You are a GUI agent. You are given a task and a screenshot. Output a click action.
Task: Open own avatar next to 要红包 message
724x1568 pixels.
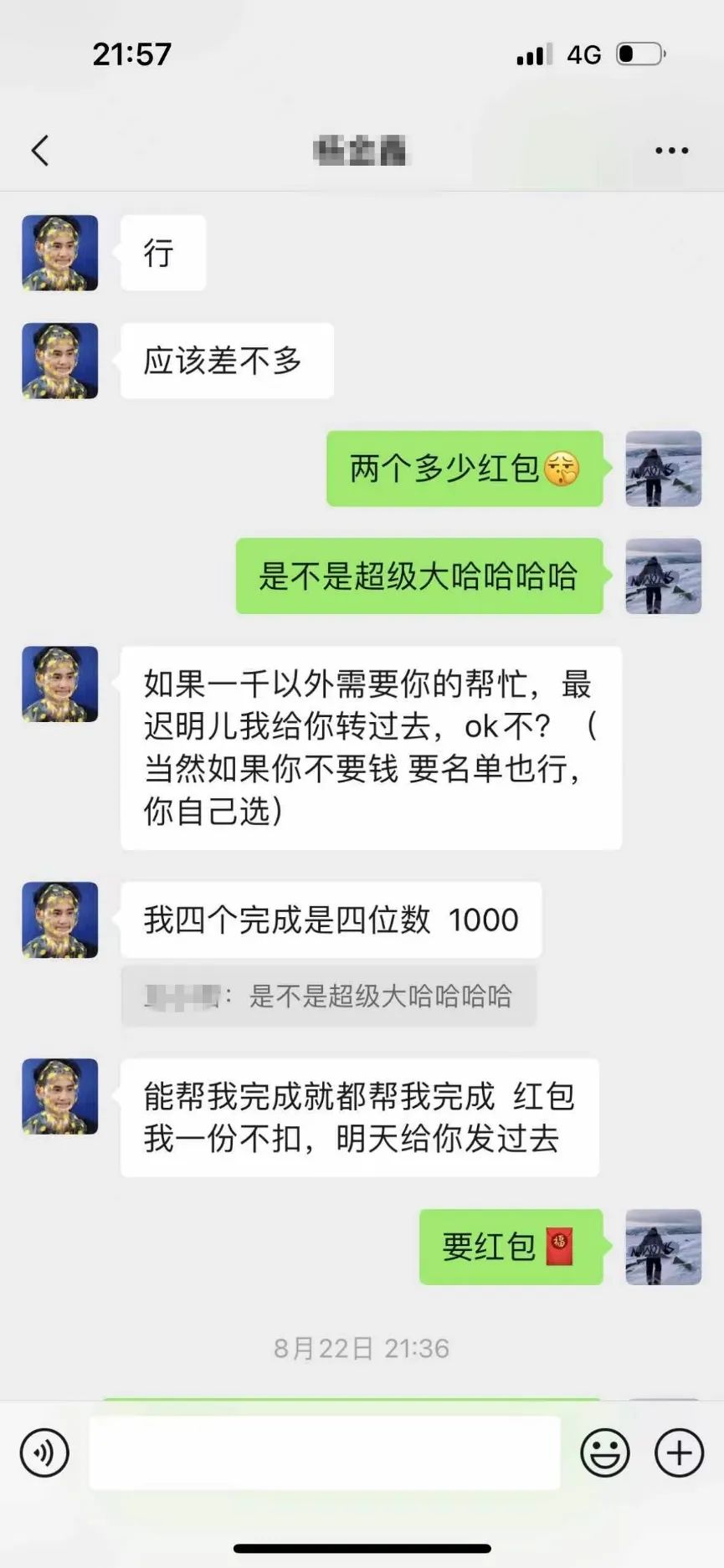pos(663,1247)
